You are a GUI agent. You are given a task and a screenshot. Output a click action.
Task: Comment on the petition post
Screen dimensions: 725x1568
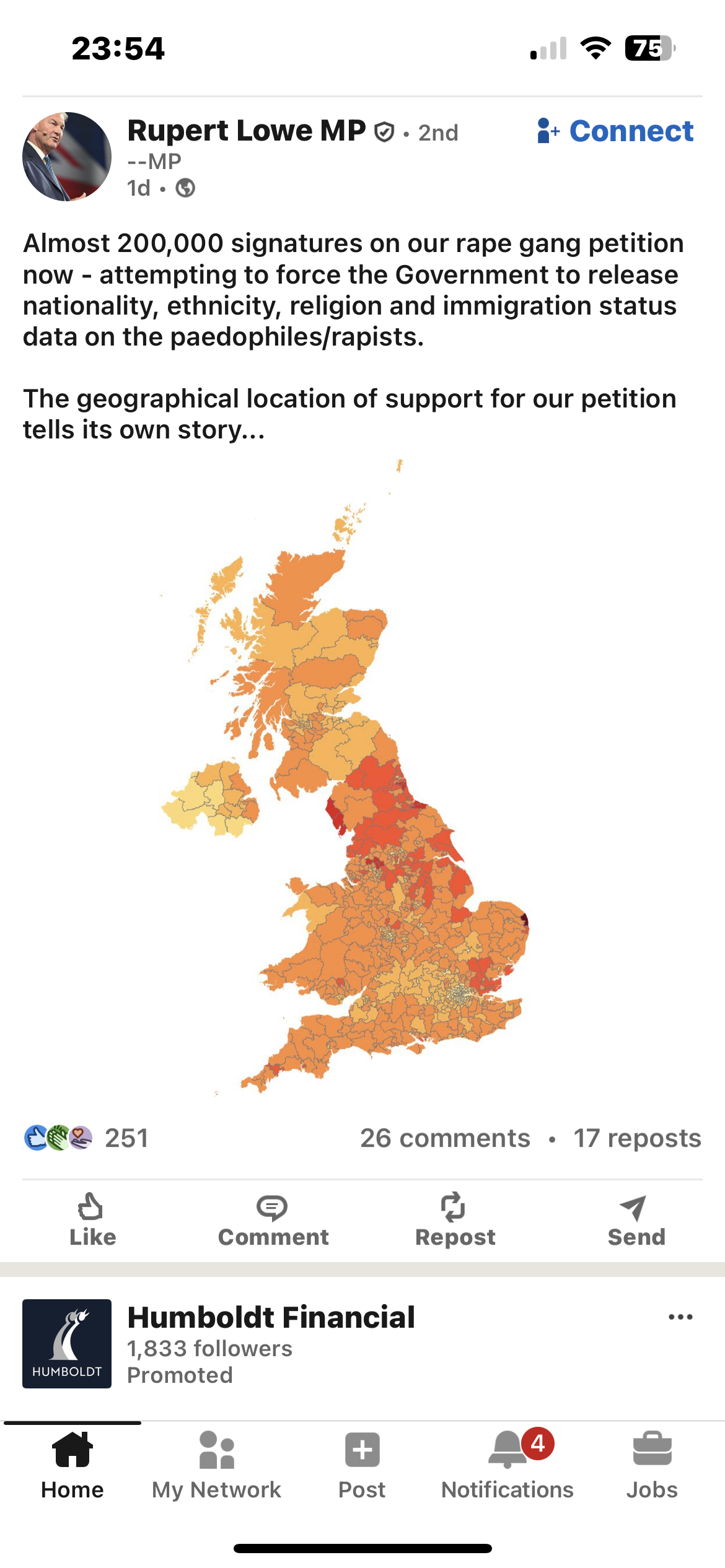point(273,1220)
